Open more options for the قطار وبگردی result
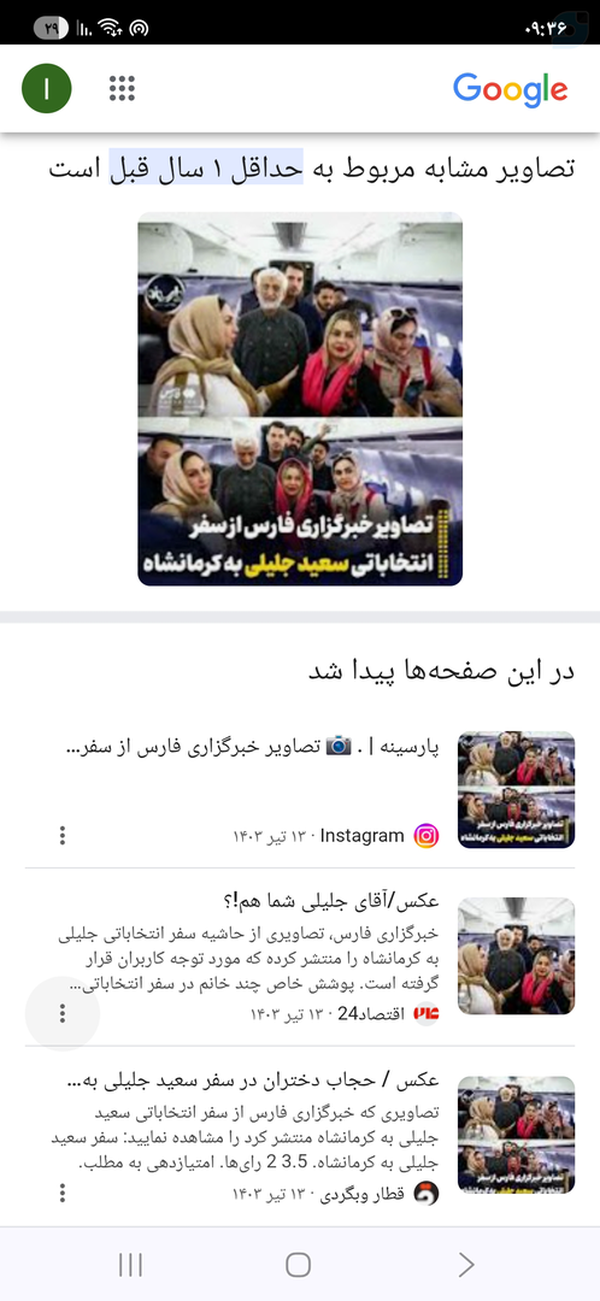600x1301 pixels. point(62,1192)
